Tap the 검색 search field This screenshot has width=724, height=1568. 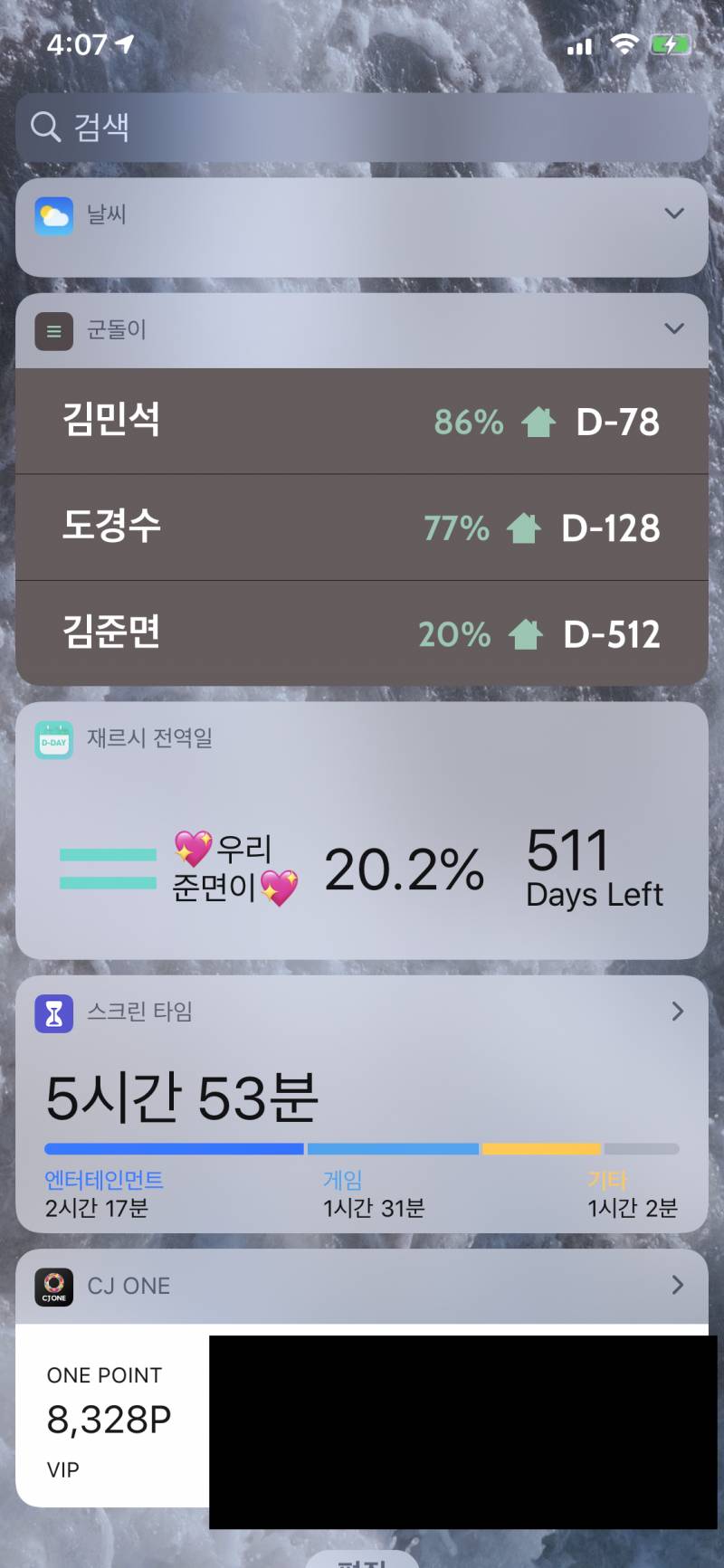(362, 127)
